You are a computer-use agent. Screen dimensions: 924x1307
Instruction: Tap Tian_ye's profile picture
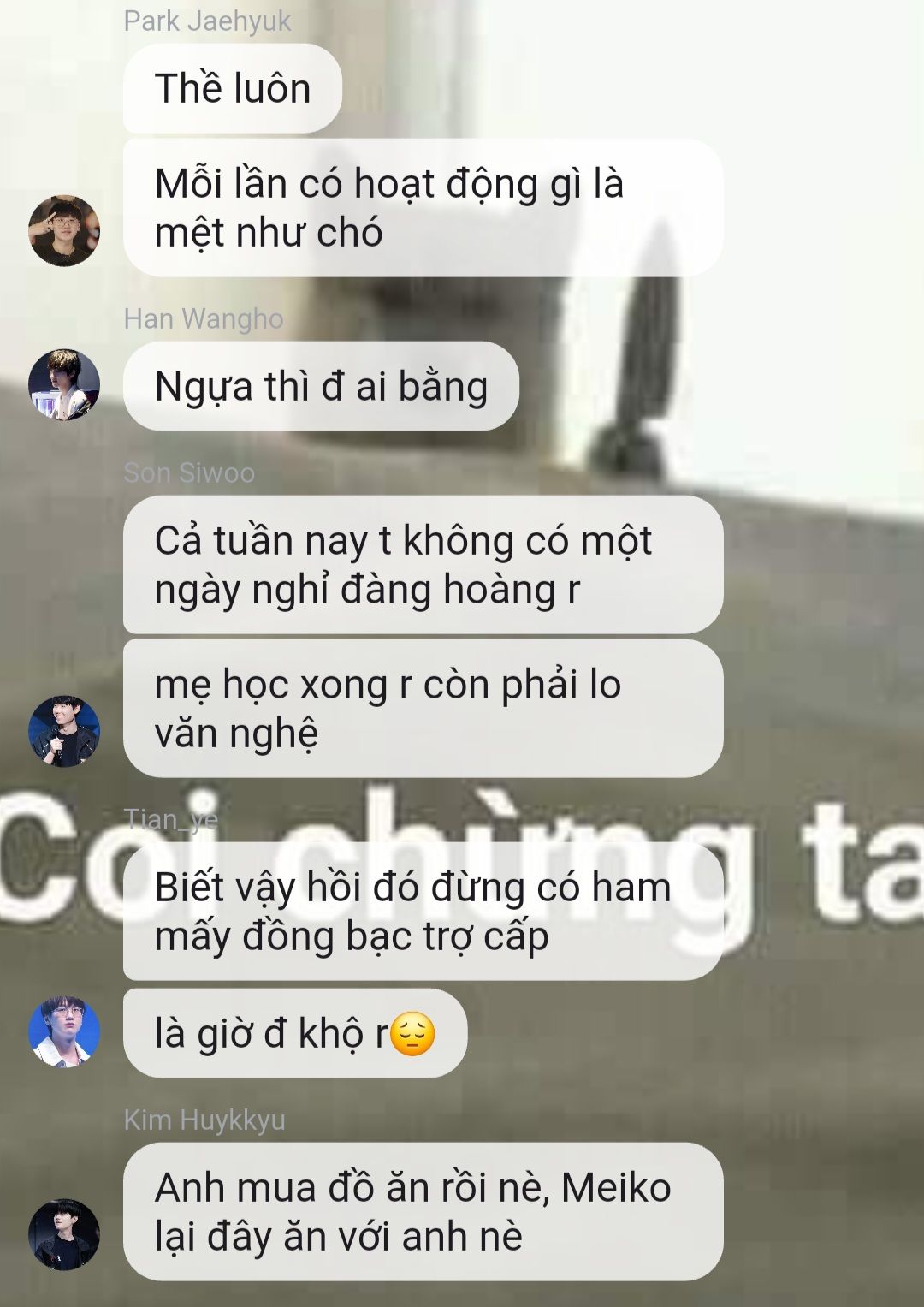64,1031
